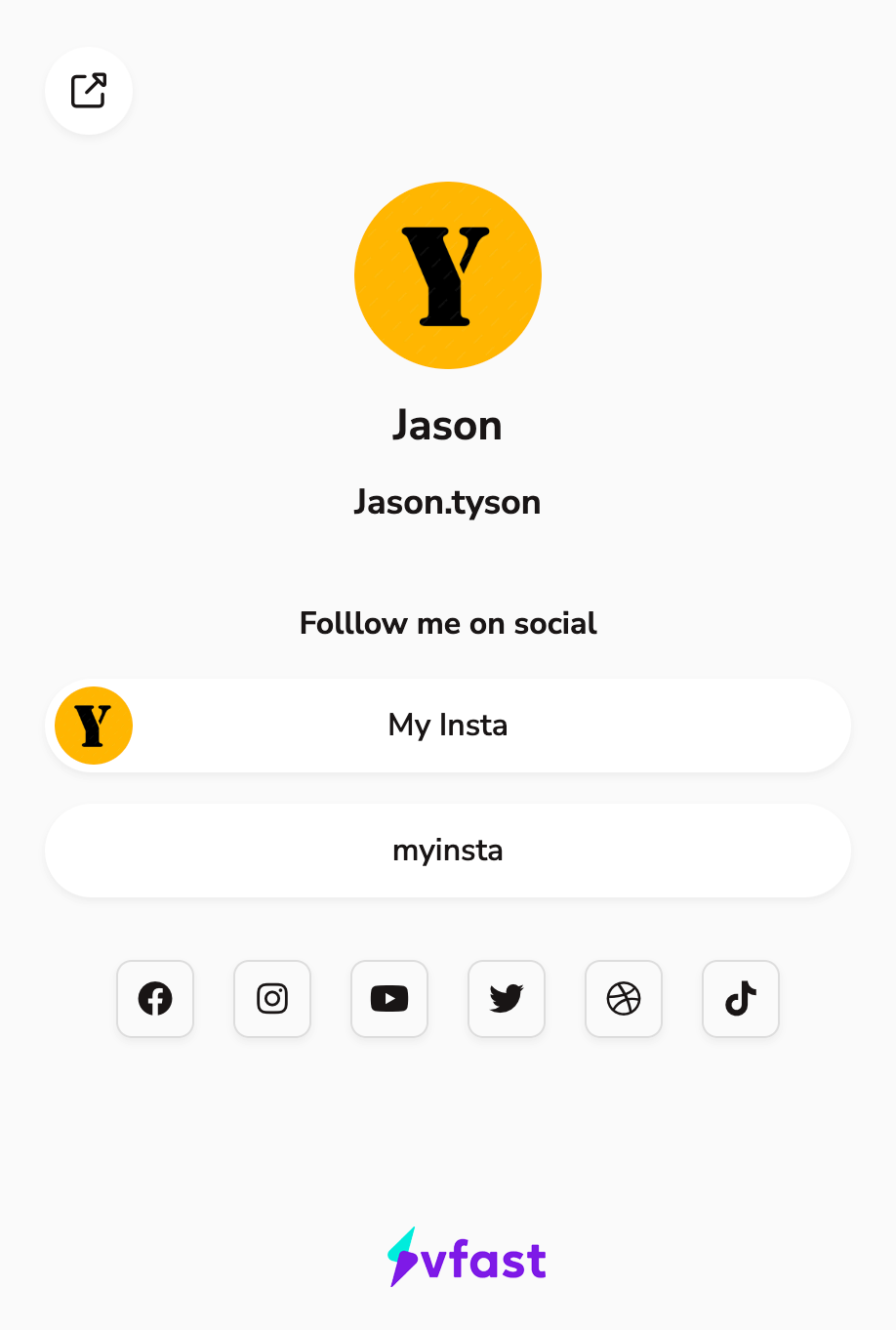Visit the TikTok profile

coord(741,999)
